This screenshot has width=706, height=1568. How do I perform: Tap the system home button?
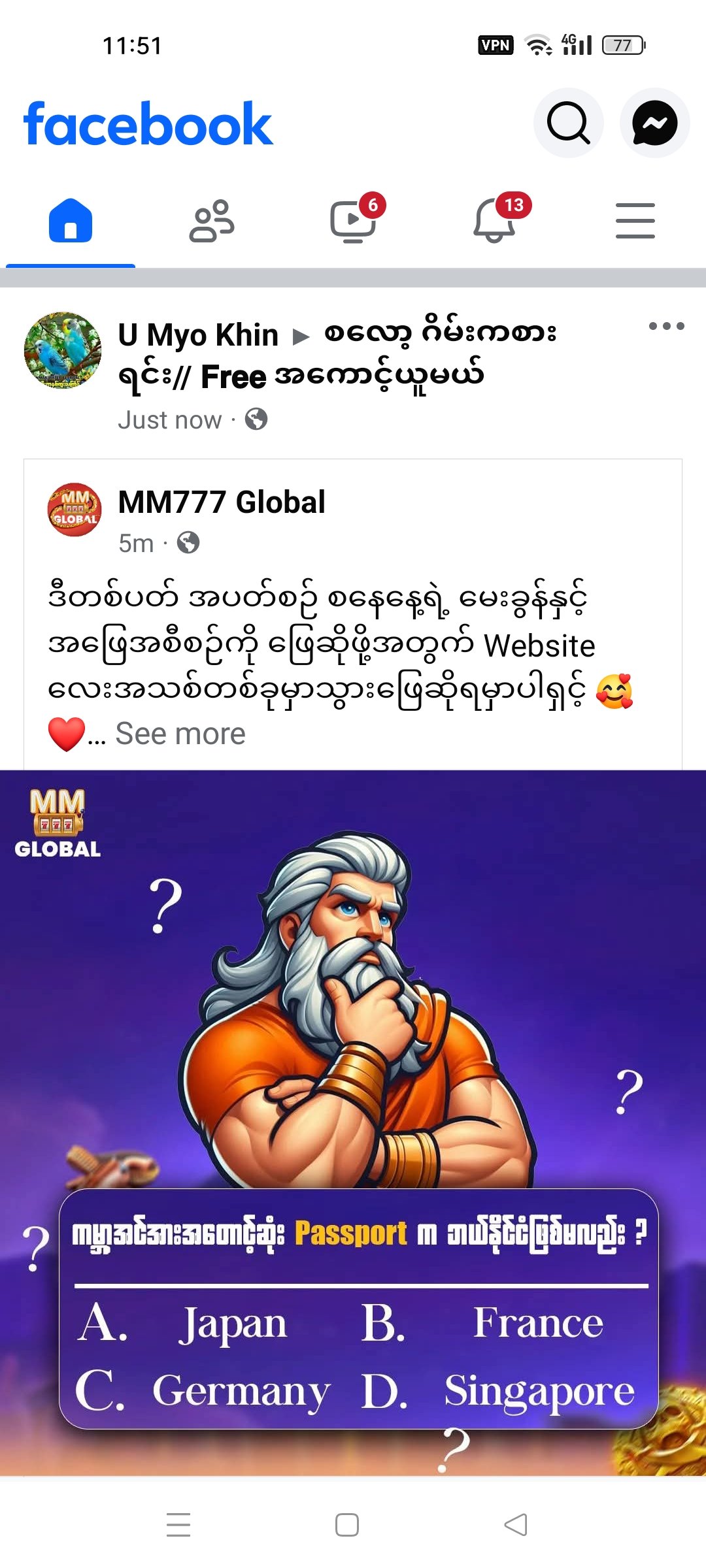coord(346,1525)
